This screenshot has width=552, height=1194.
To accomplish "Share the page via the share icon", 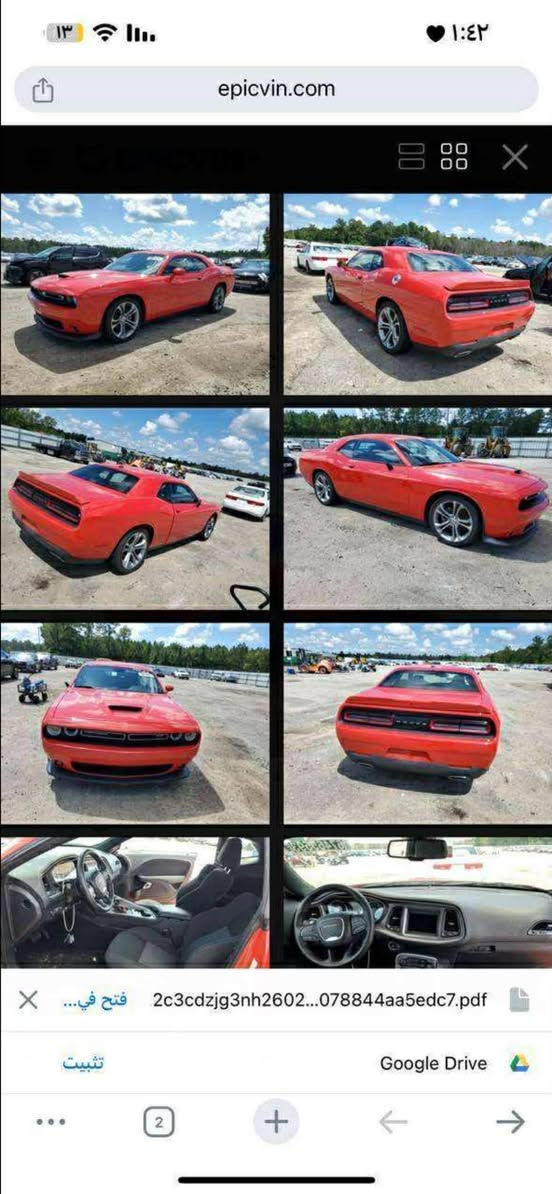I will coord(43,90).
